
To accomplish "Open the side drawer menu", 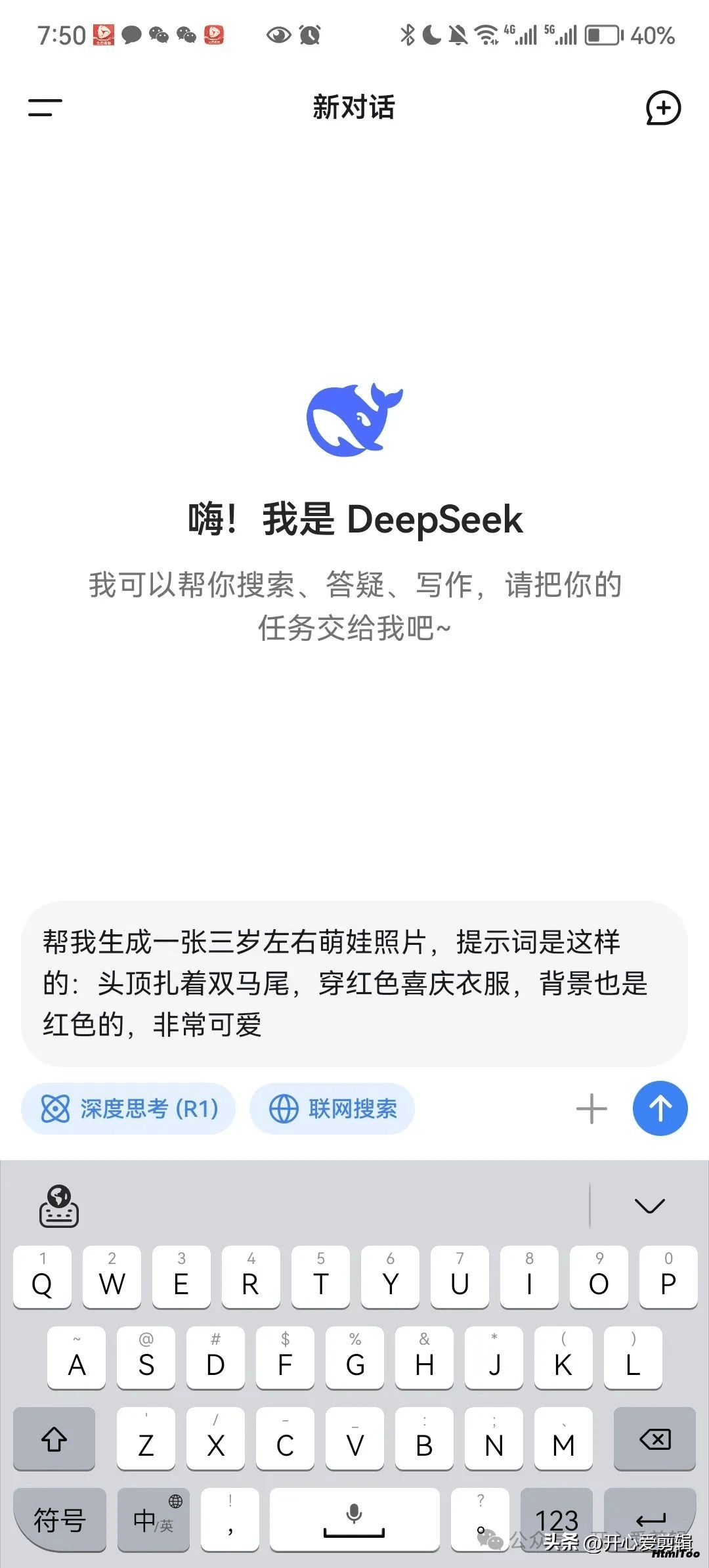I will tap(45, 108).
